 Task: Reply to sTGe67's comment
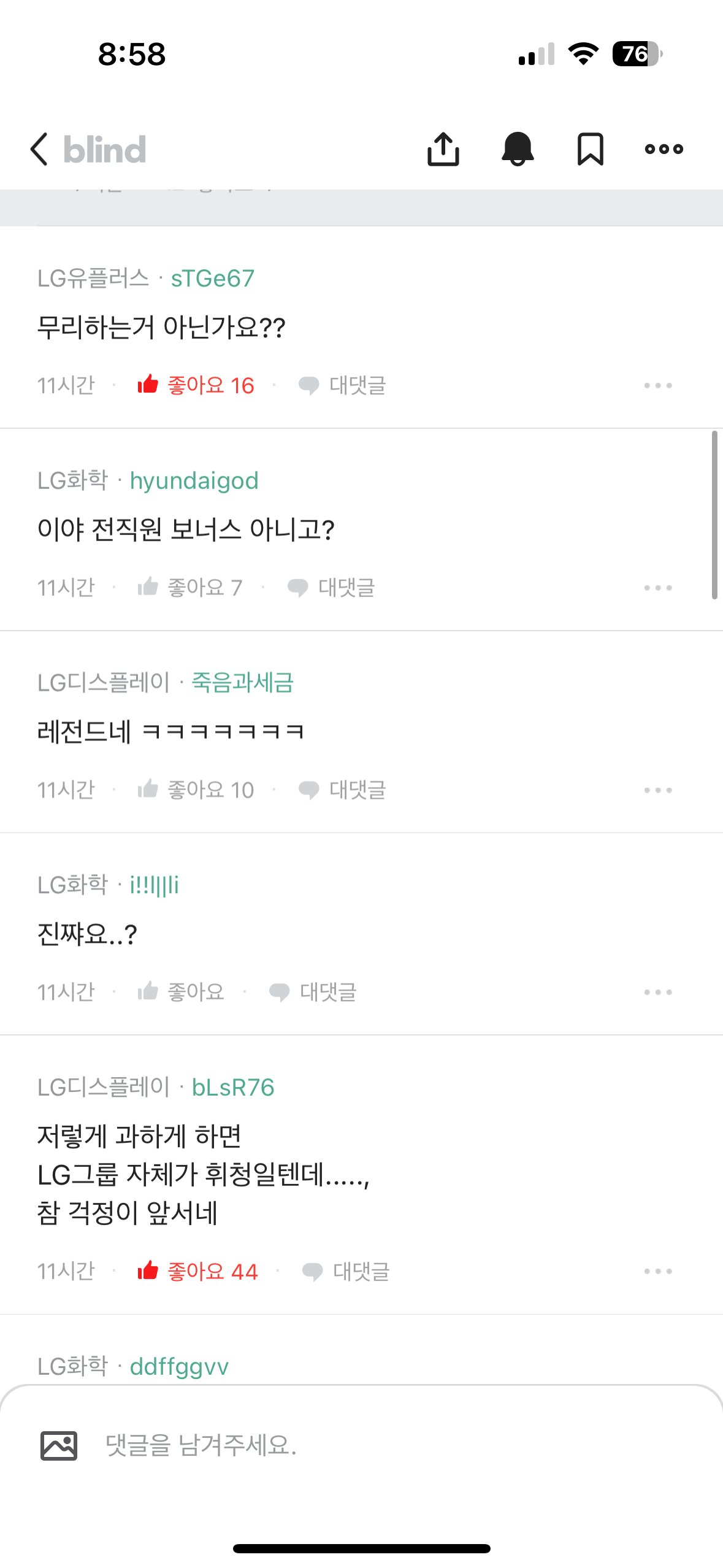point(342,385)
